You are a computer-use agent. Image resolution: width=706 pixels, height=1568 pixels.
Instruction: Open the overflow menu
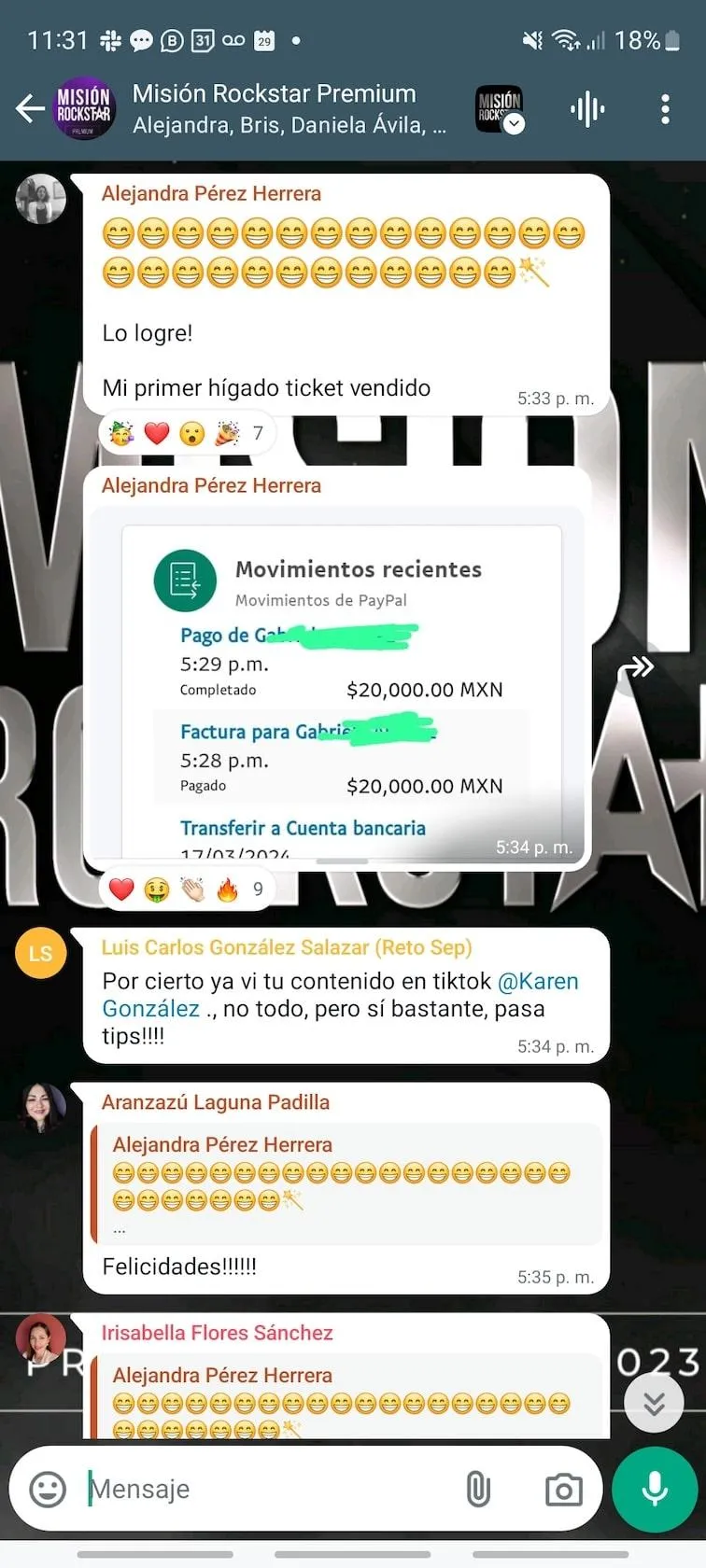click(665, 109)
